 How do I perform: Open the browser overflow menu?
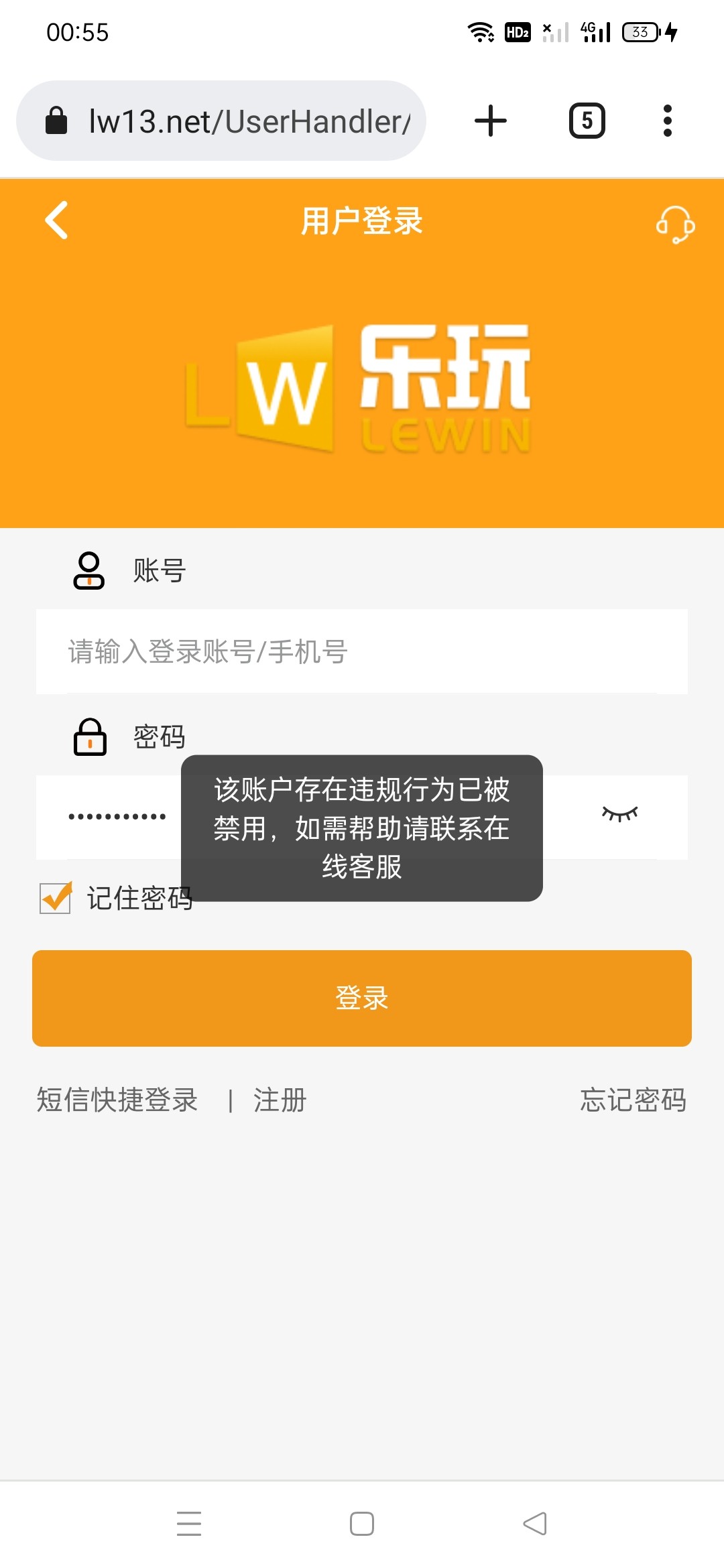(667, 121)
